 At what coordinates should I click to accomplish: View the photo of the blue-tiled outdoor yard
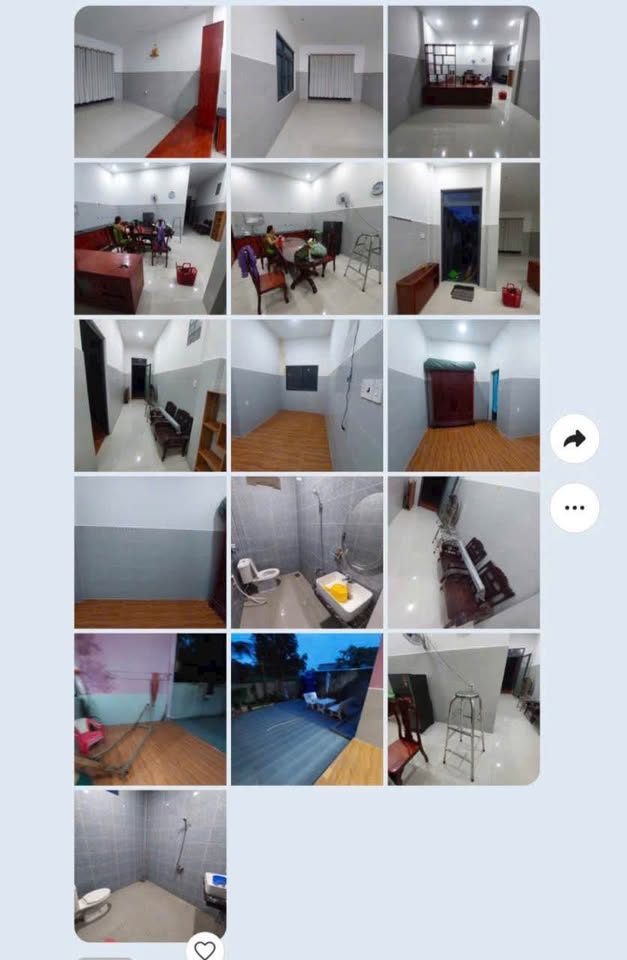tap(307, 709)
